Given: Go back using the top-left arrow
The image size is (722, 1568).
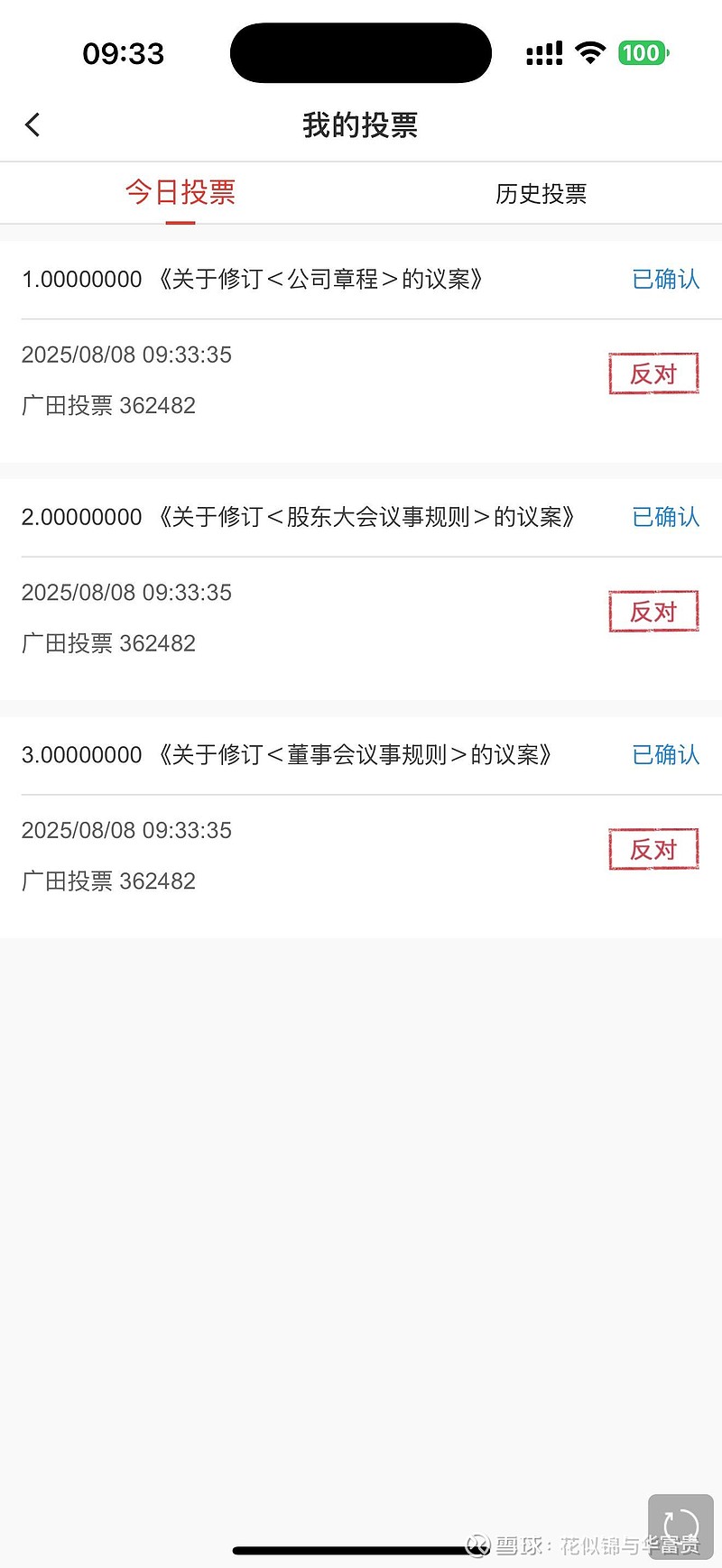Looking at the screenshot, I should 33,125.
